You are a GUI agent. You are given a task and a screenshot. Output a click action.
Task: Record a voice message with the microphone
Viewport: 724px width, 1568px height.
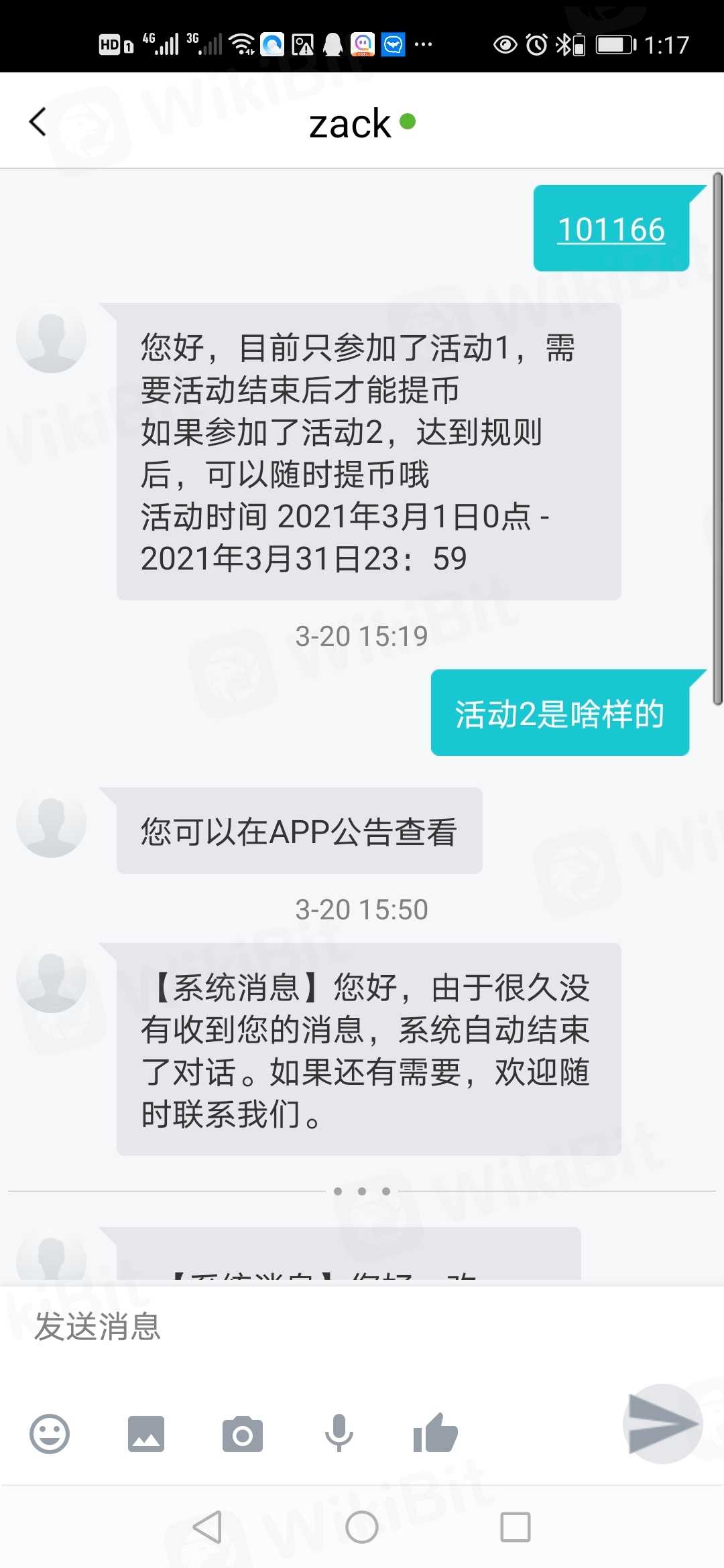pos(339,1434)
